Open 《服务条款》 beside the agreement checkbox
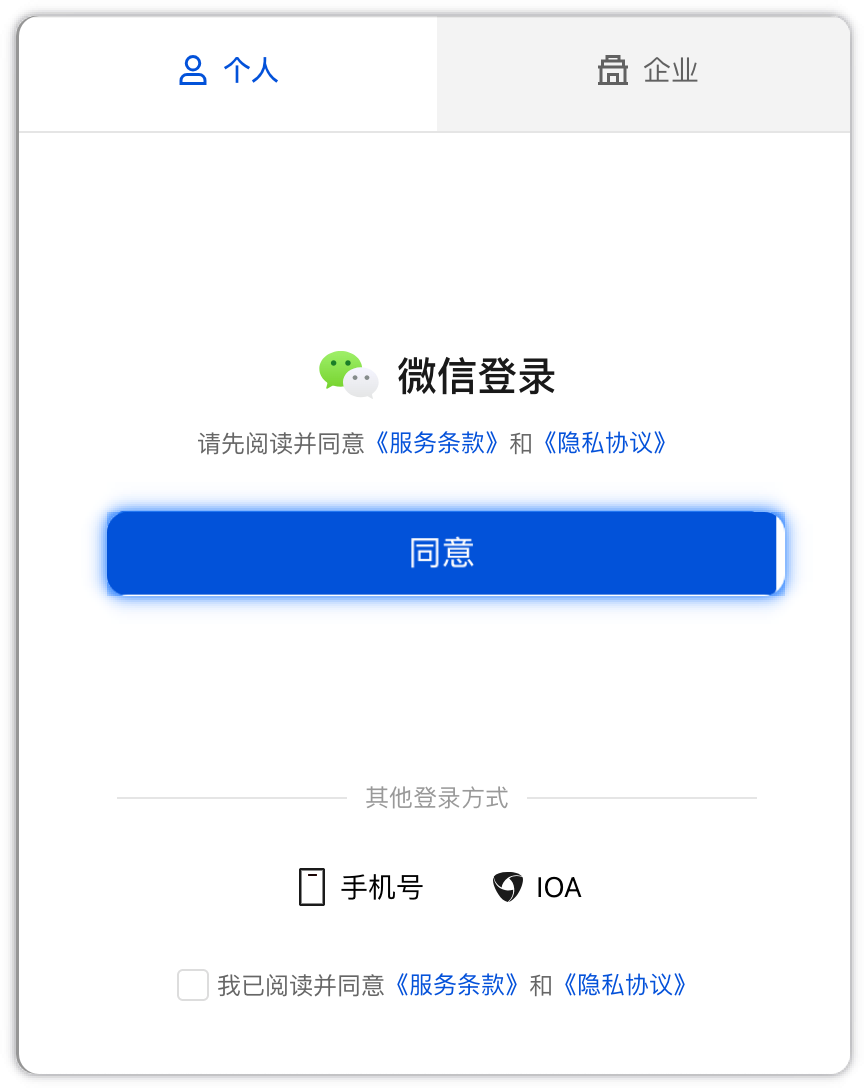The height and width of the screenshot is (1090, 866). 457,985
